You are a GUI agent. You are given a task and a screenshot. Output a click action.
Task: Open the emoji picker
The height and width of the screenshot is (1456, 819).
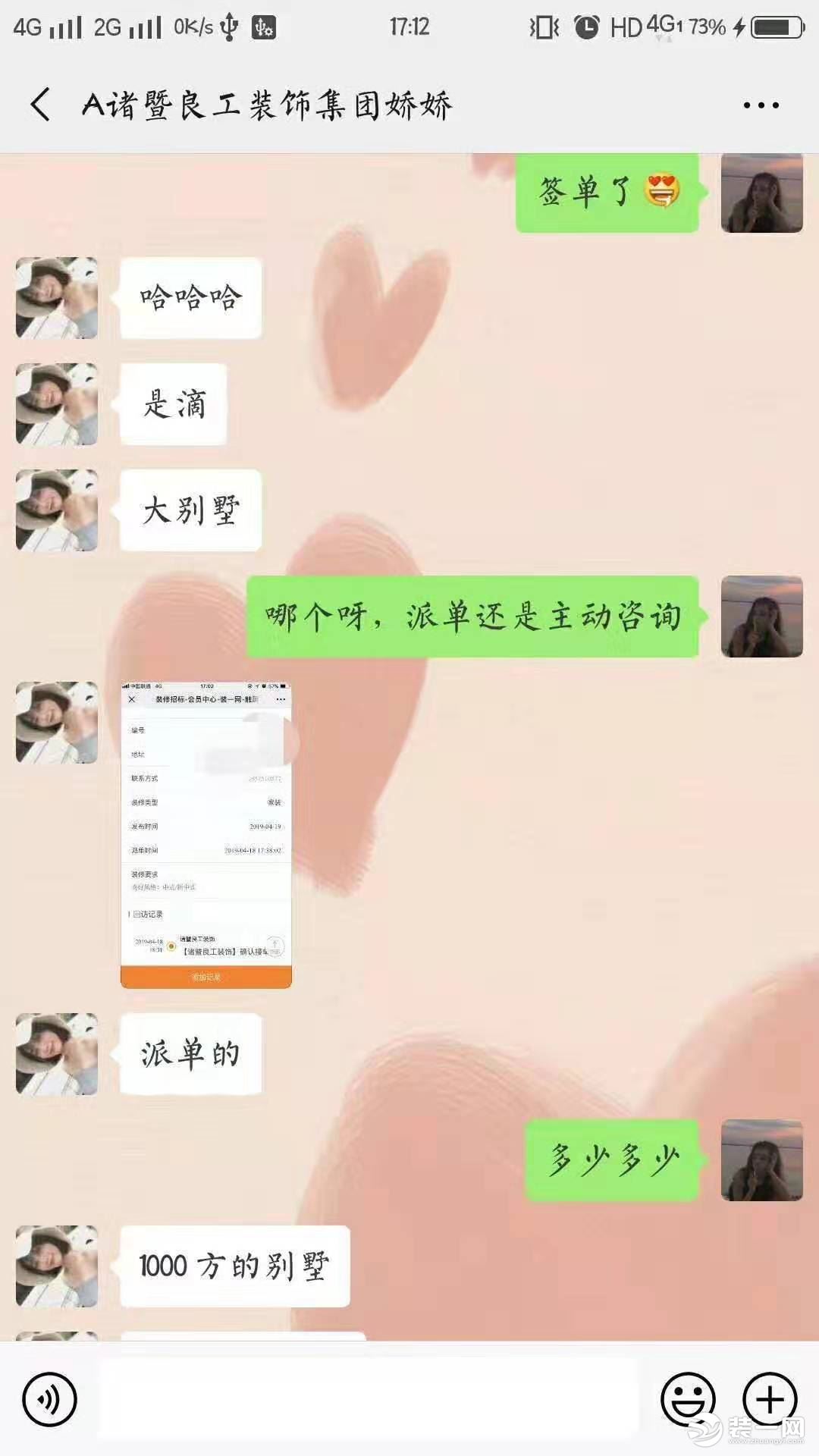688,1400
